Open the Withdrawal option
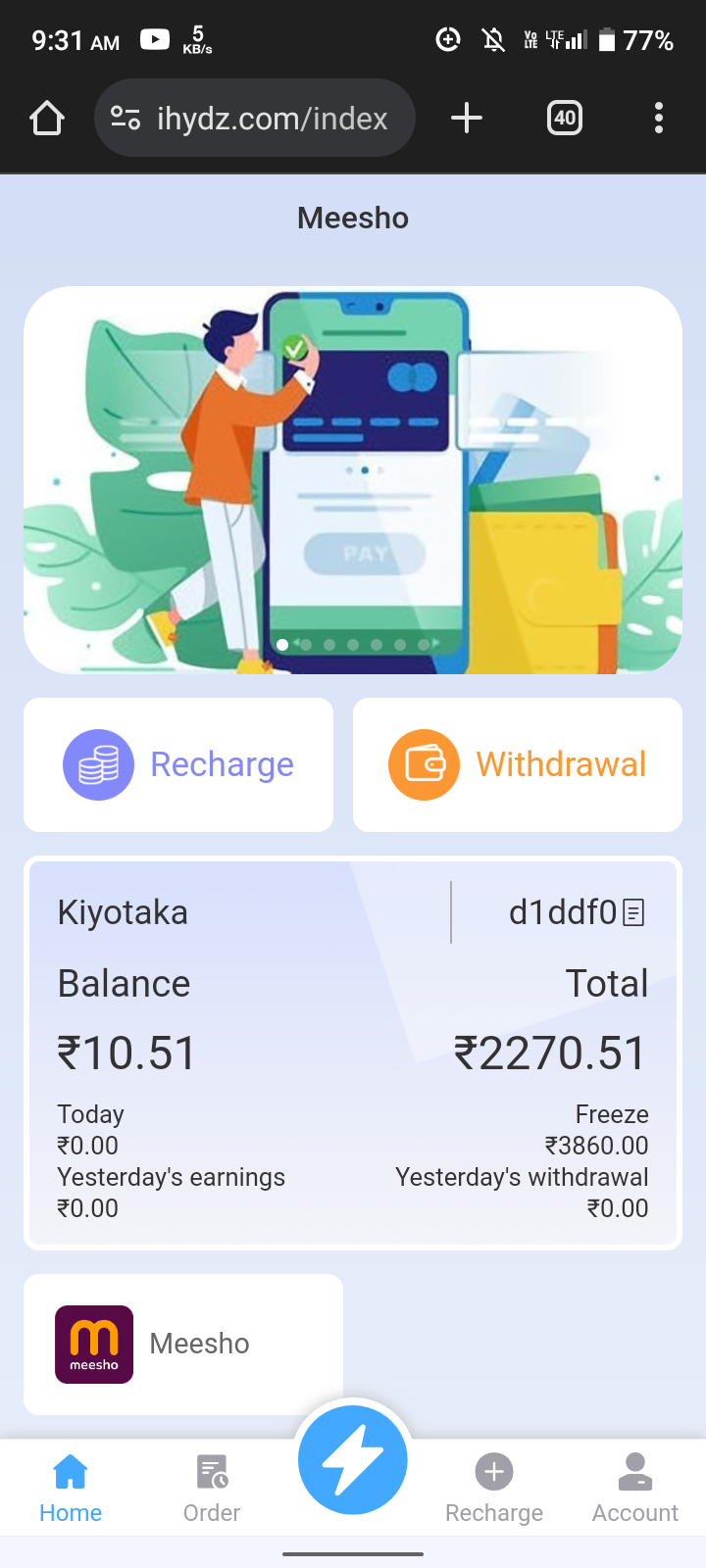The image size is (706, 1568). (x=518, y=764)
